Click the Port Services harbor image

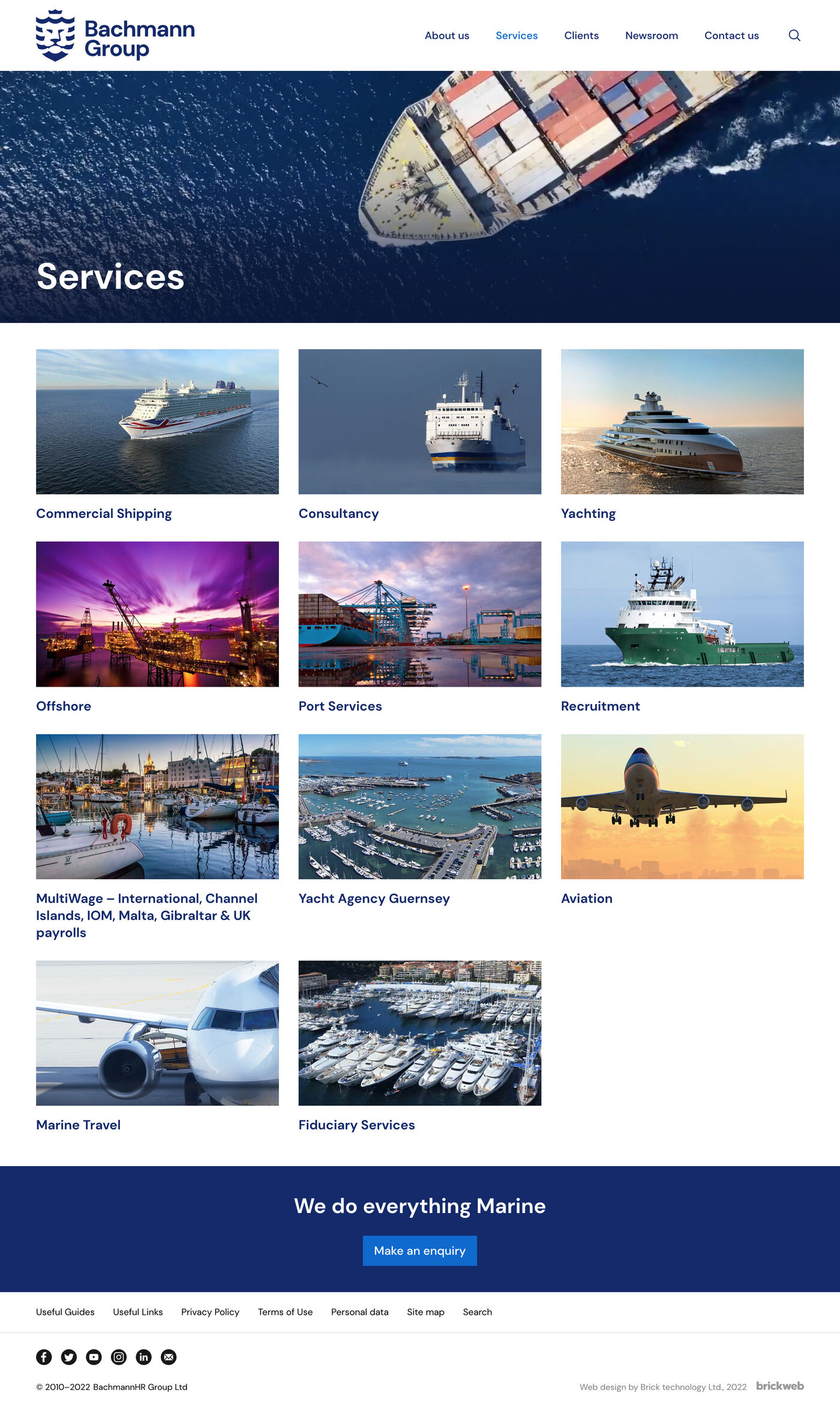click(419, 614)
